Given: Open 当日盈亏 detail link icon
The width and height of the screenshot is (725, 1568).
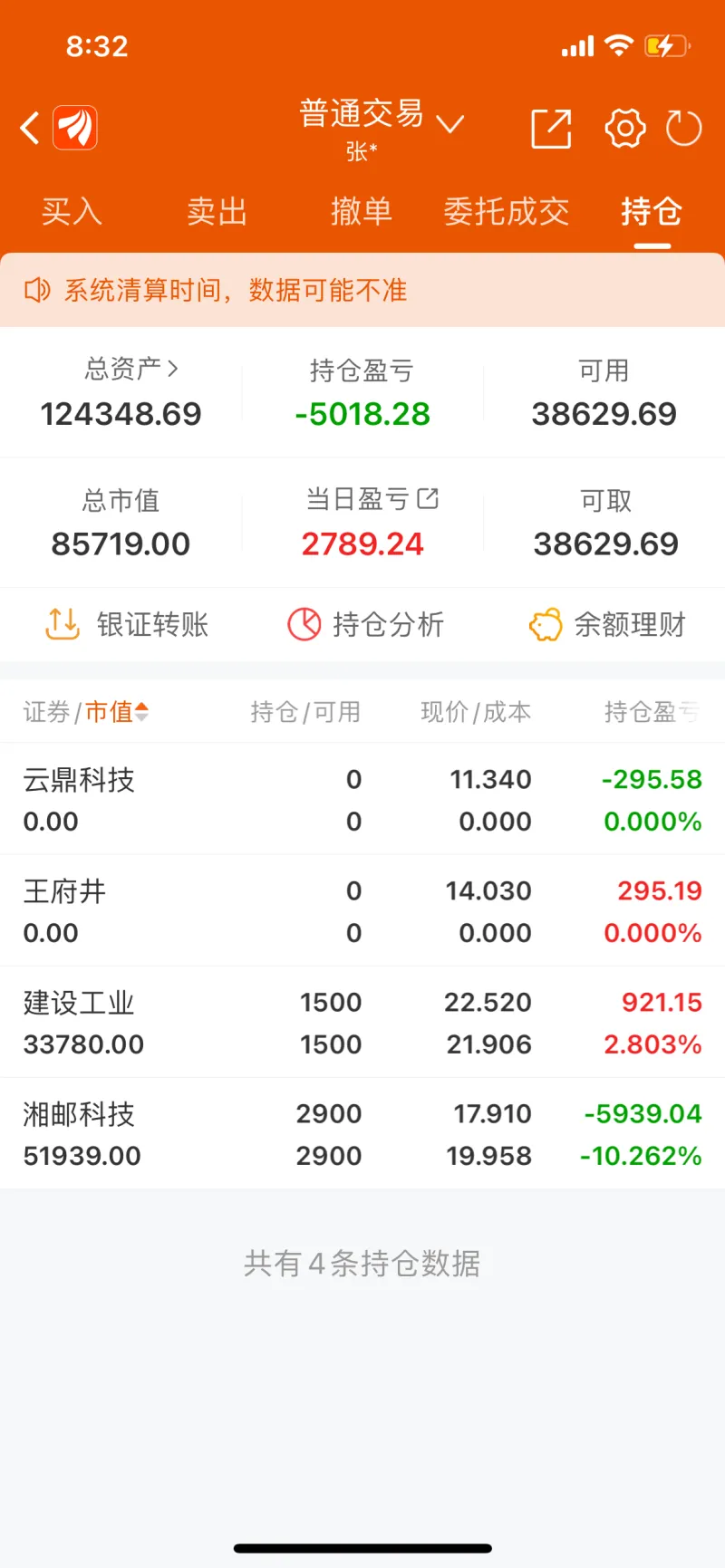Looking at the screenshot, I should (x=428, y=498).
